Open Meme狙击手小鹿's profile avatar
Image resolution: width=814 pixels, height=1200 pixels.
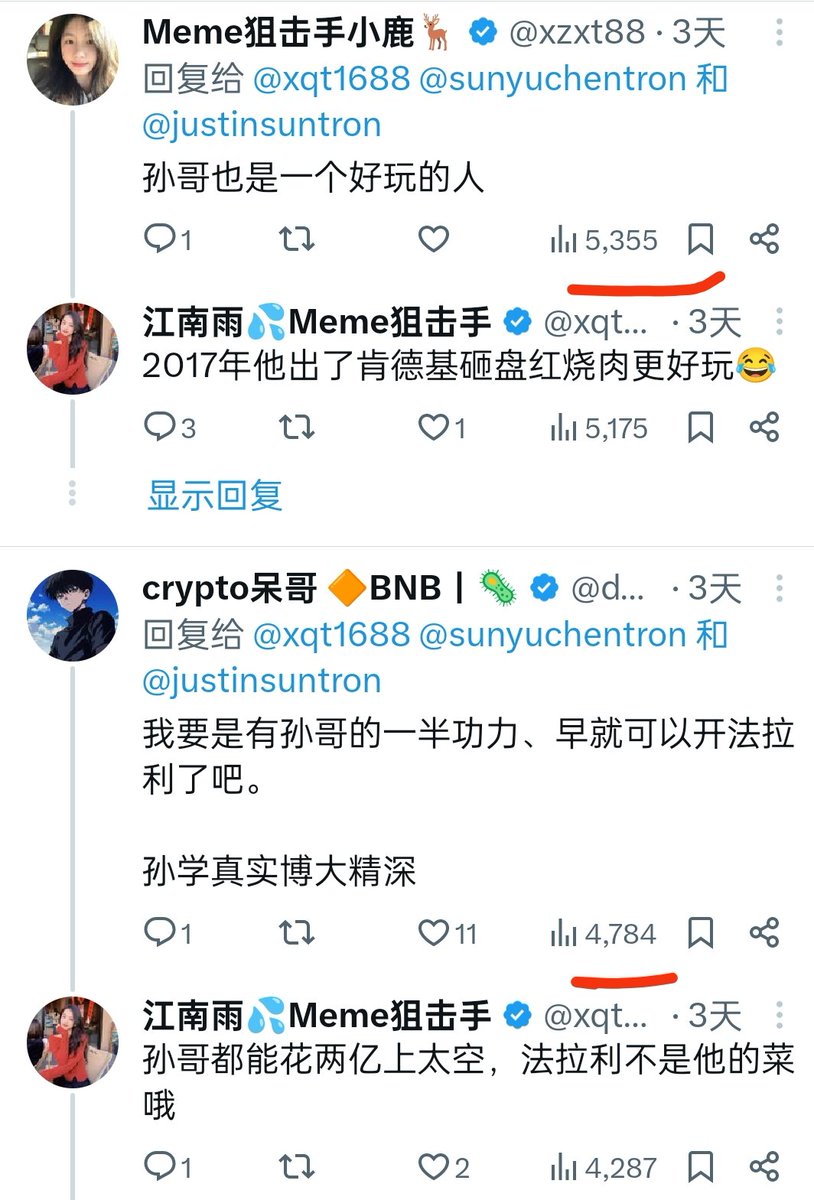73,59
